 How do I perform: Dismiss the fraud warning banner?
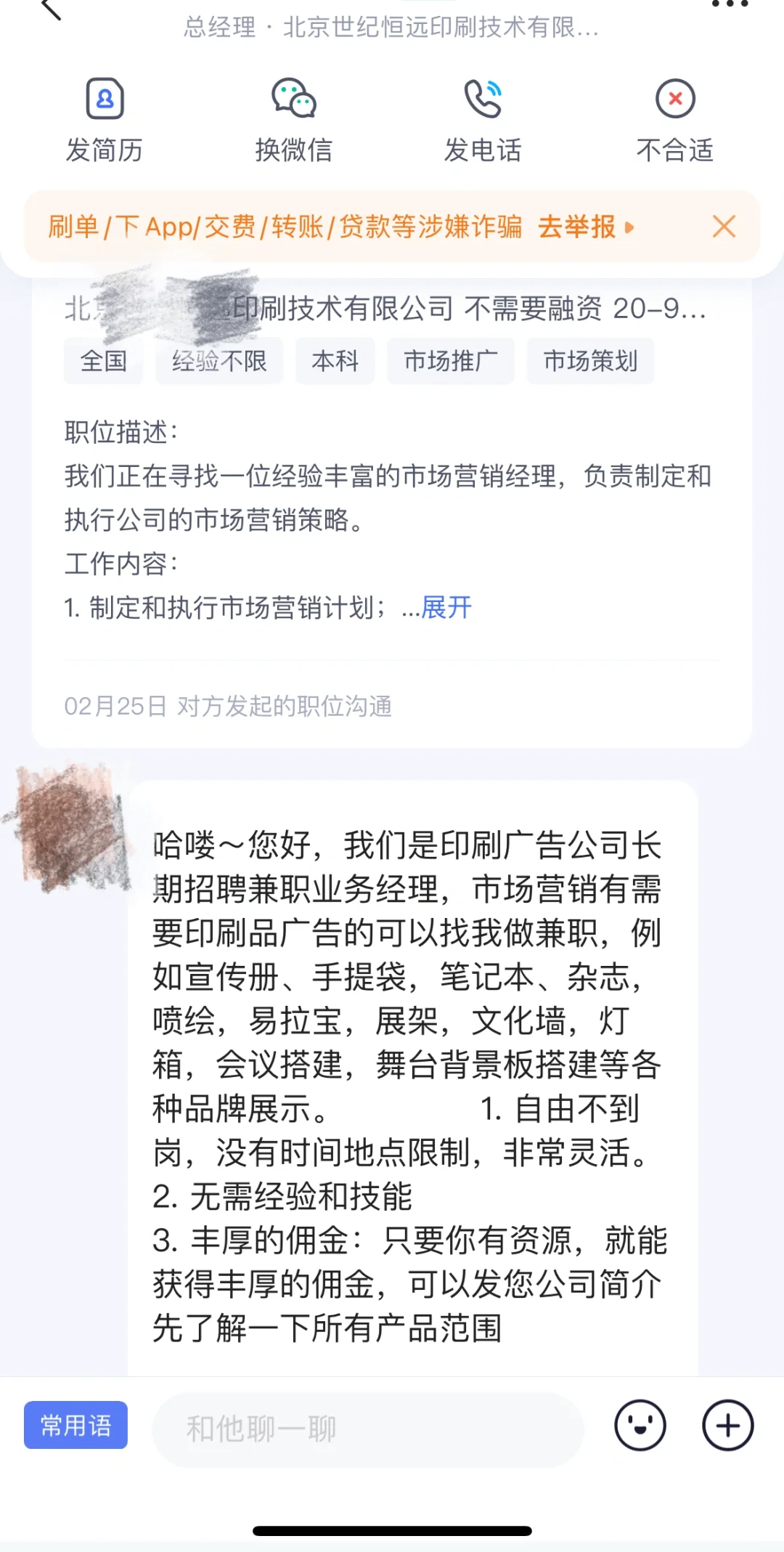click(724, 227)
